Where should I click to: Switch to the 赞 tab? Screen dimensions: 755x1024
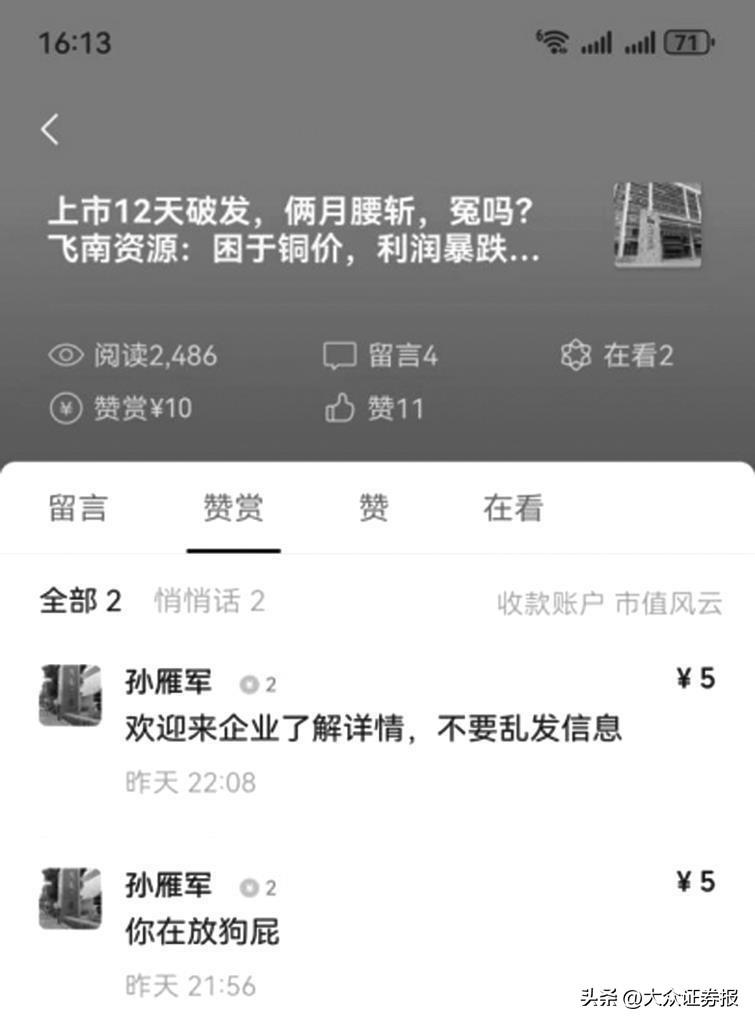tap(373, 508)
